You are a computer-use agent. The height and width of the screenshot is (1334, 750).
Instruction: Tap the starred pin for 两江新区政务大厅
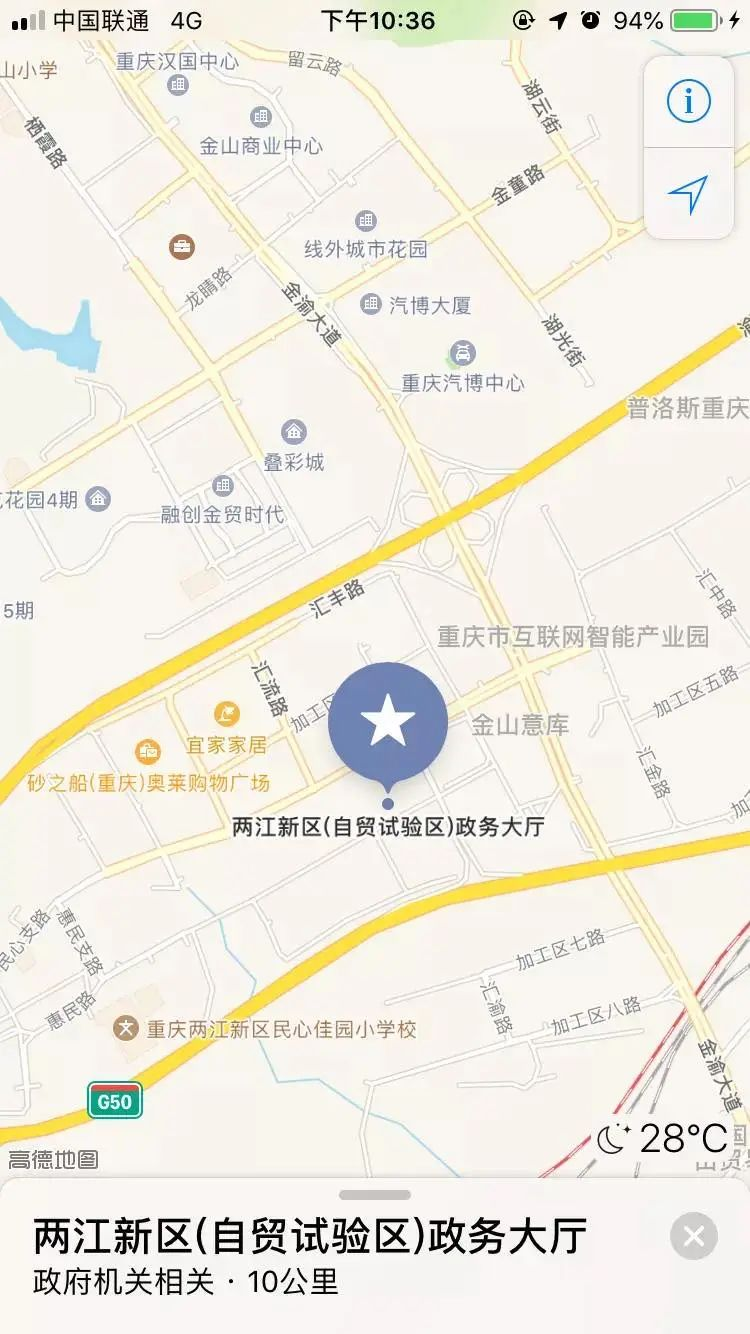(x=388, y=722)
